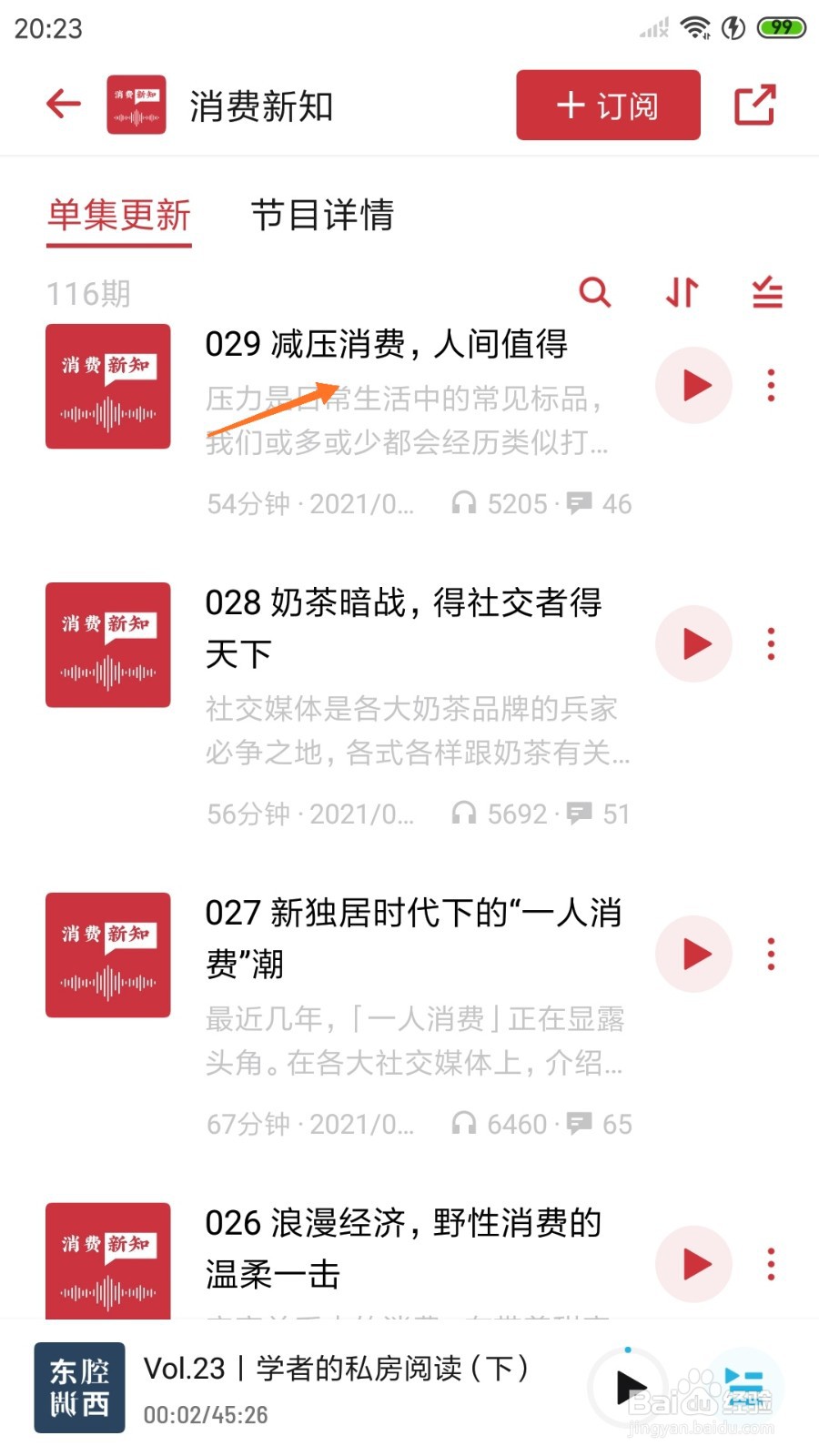The image size is (819, 1456).
Task: Reverse the episode sort order
Action: point(682,292)
